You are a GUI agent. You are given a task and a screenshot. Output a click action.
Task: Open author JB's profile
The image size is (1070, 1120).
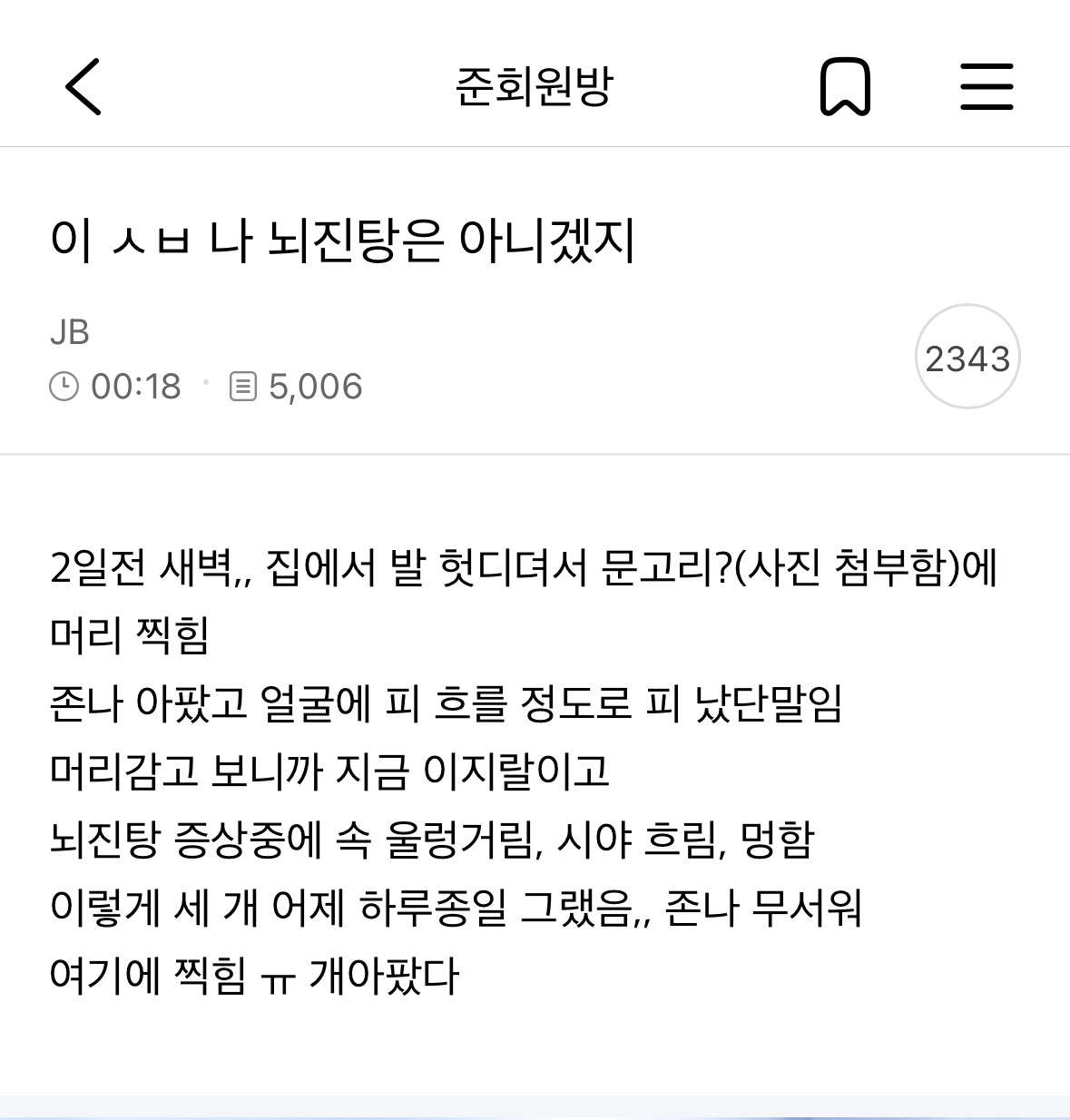click(x=70, y=332)
